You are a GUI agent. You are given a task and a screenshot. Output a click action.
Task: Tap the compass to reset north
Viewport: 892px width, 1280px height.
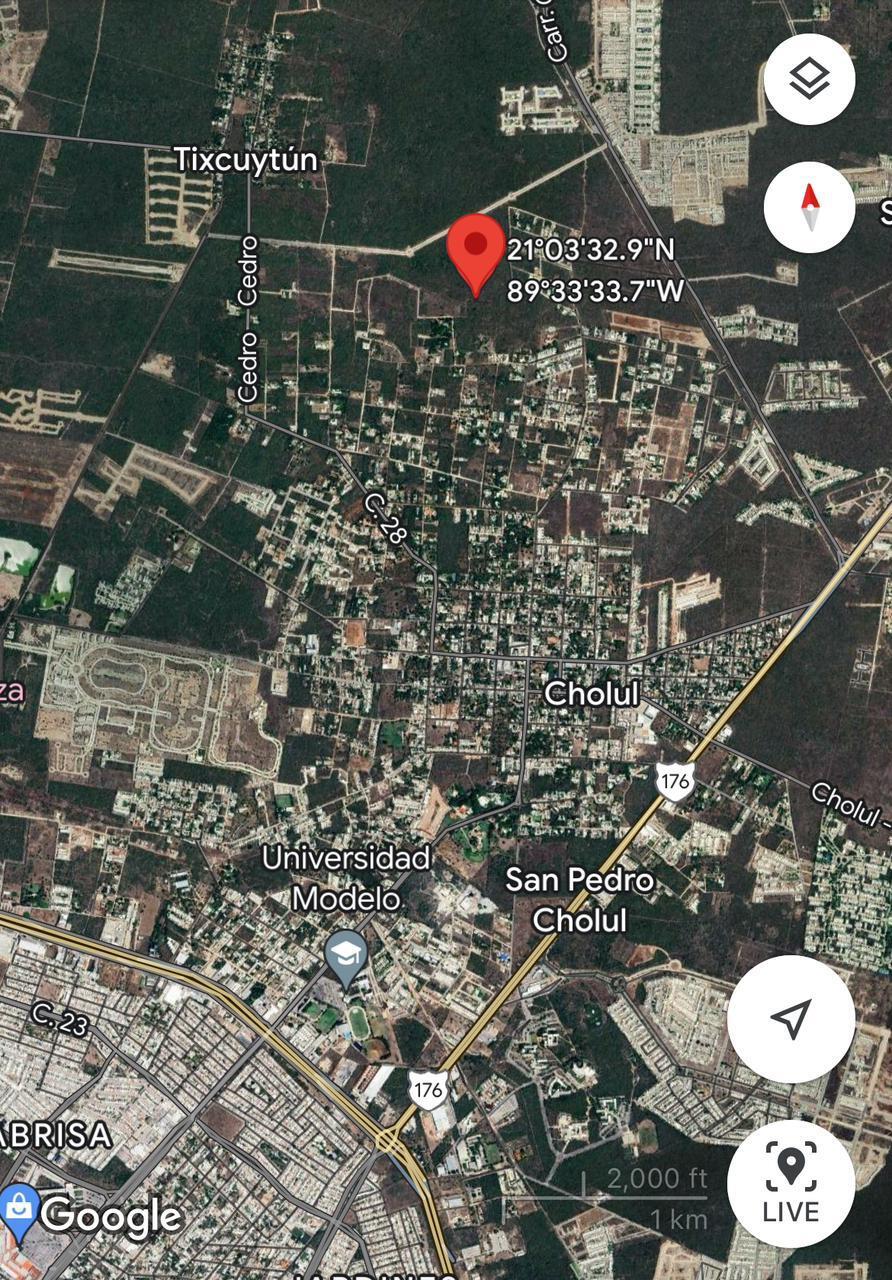(x=809, y=208)
